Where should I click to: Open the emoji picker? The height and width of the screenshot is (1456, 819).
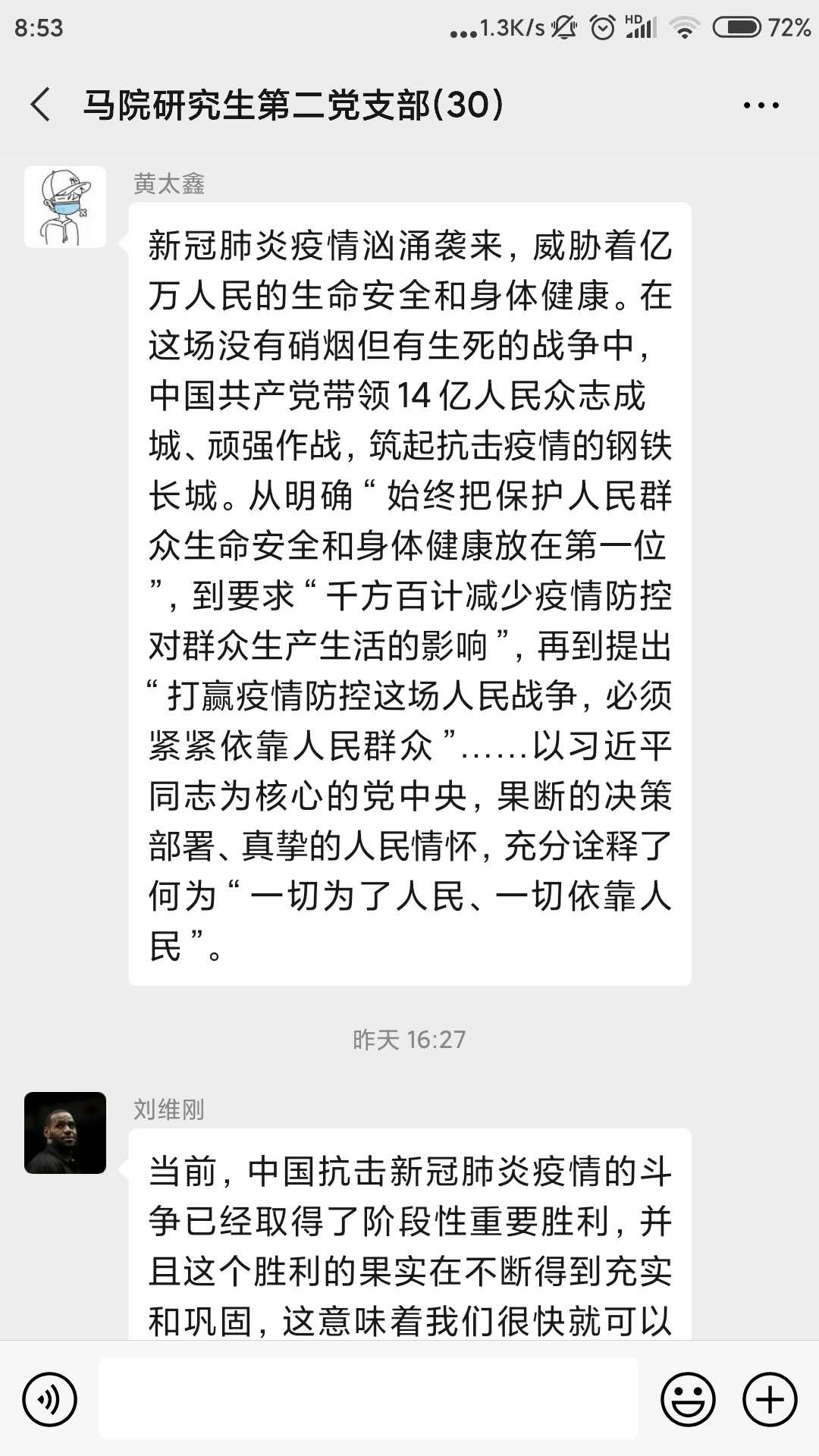pos(688,1399)
